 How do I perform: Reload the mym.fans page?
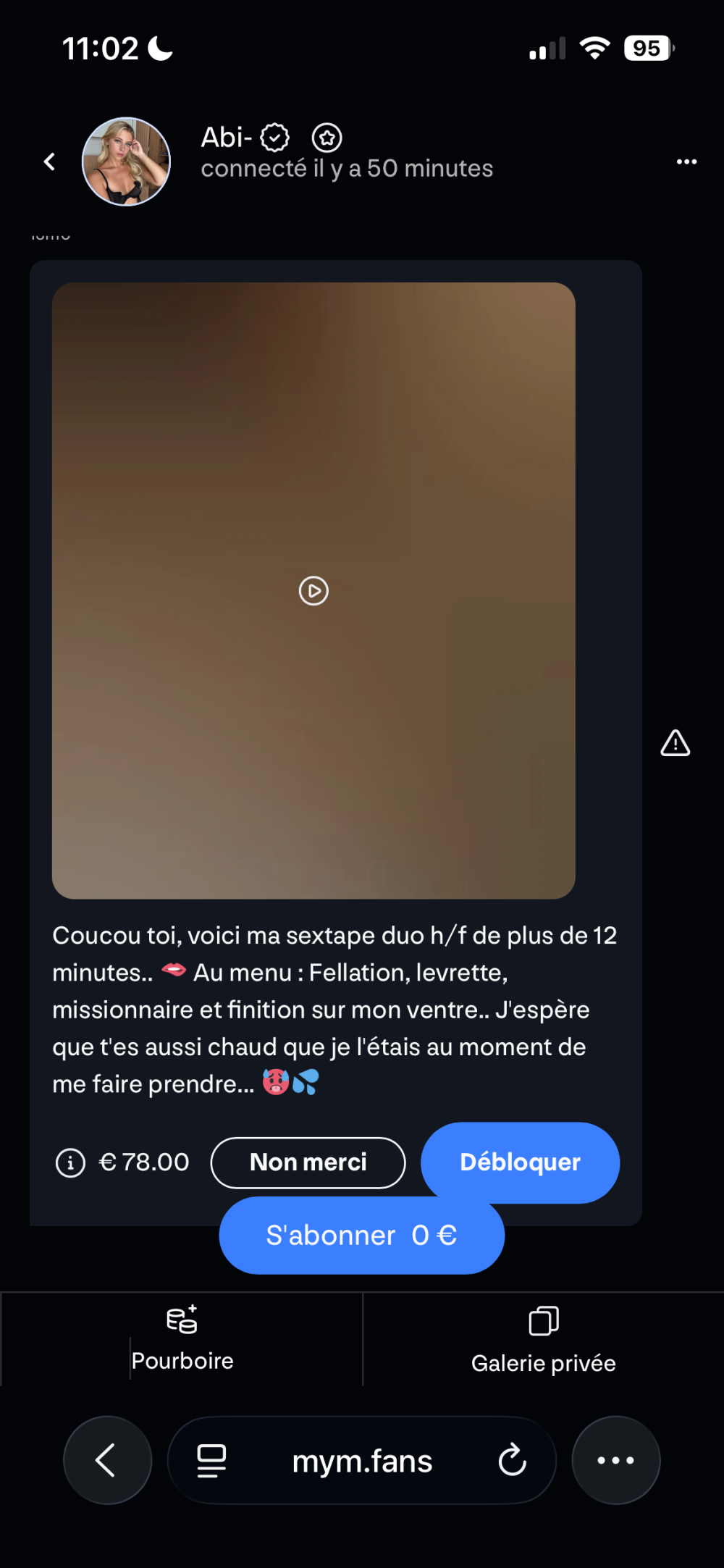[x=512, y=1460]
